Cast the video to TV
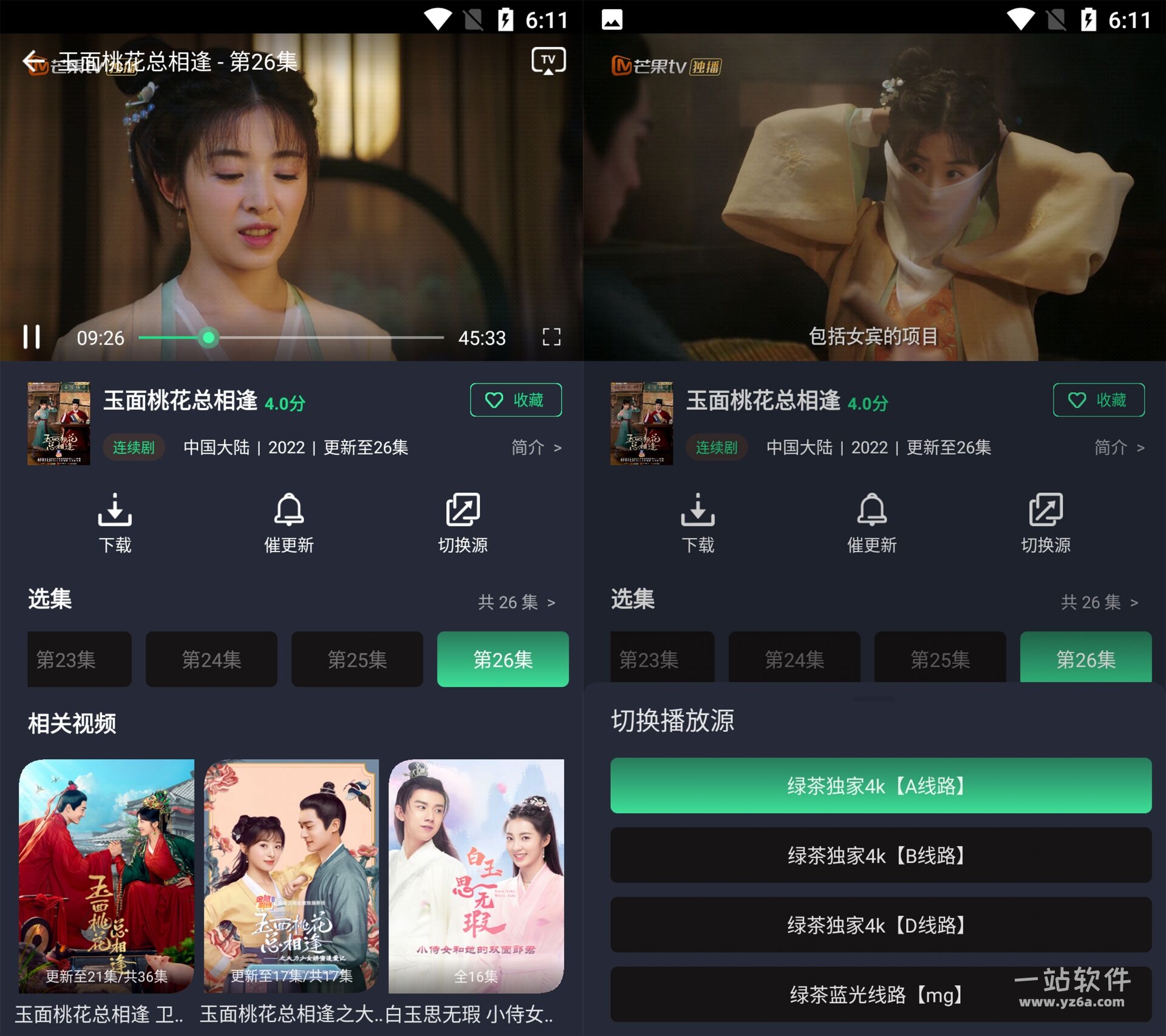This screenshot has height=1036, width=1166. click(x=548, y=61)
